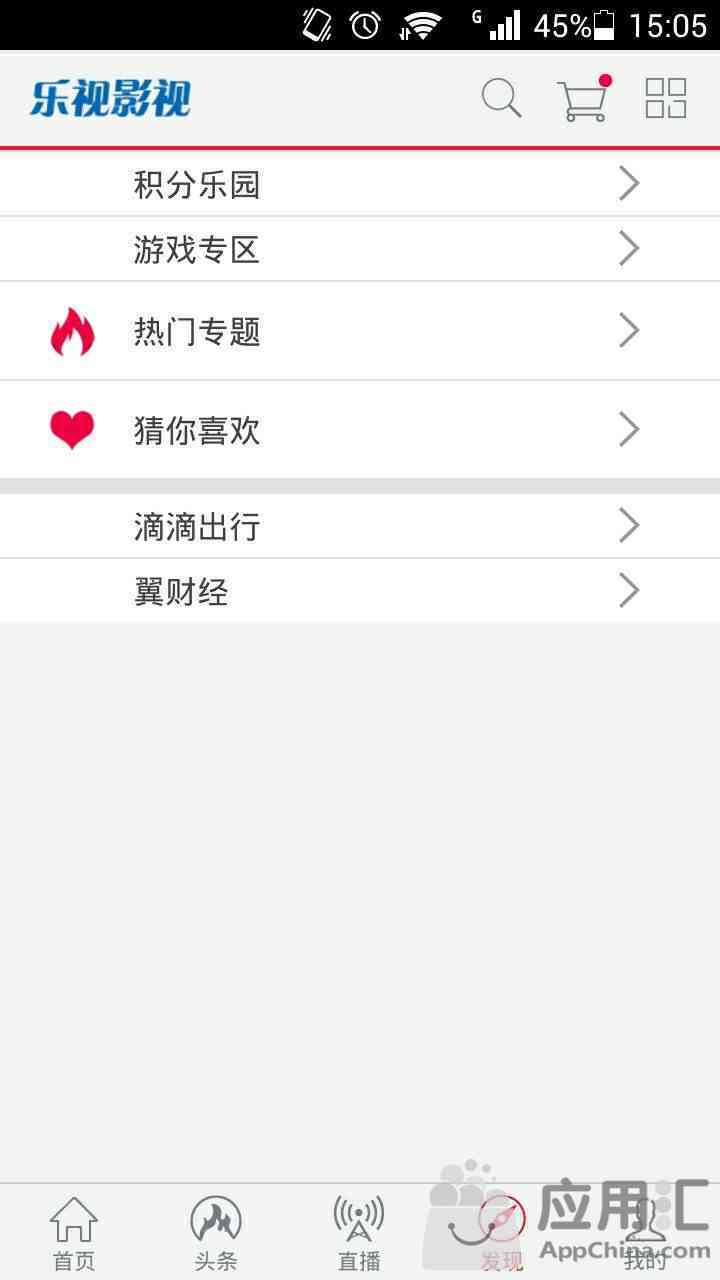
Task: Open 滴滴出行 row
Action: pyautogui.click(x=360, y=526)
